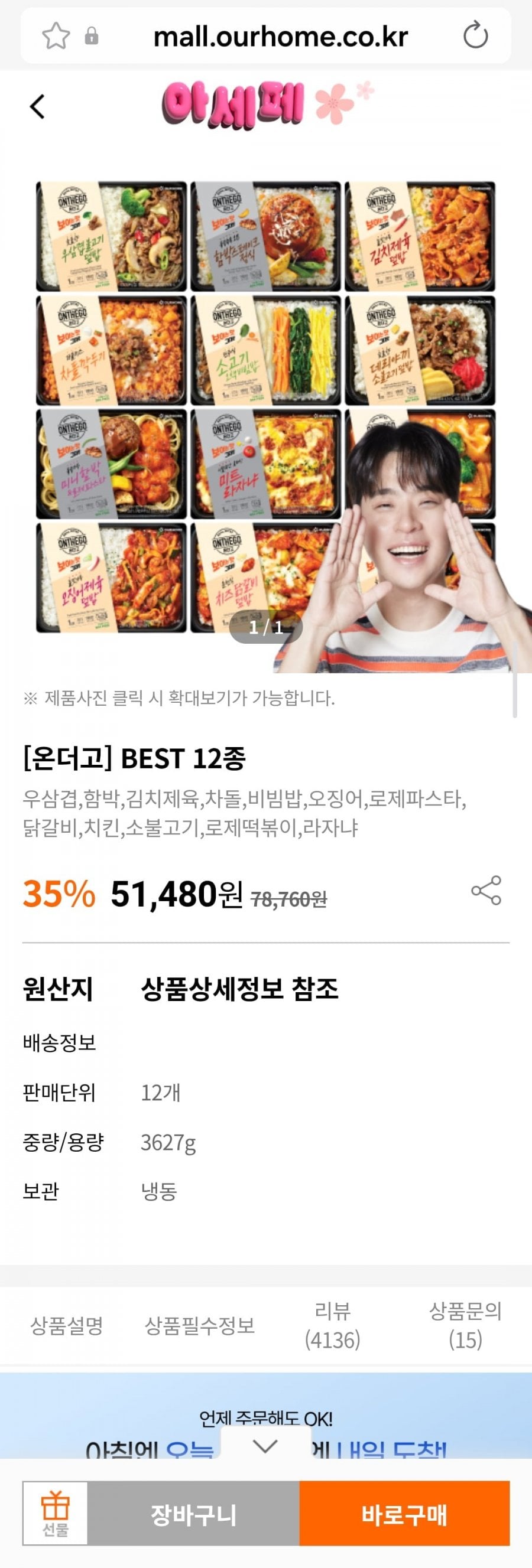532x1568 pixels.
Task: Reload the page in the browser
Action: pos(475,35)
